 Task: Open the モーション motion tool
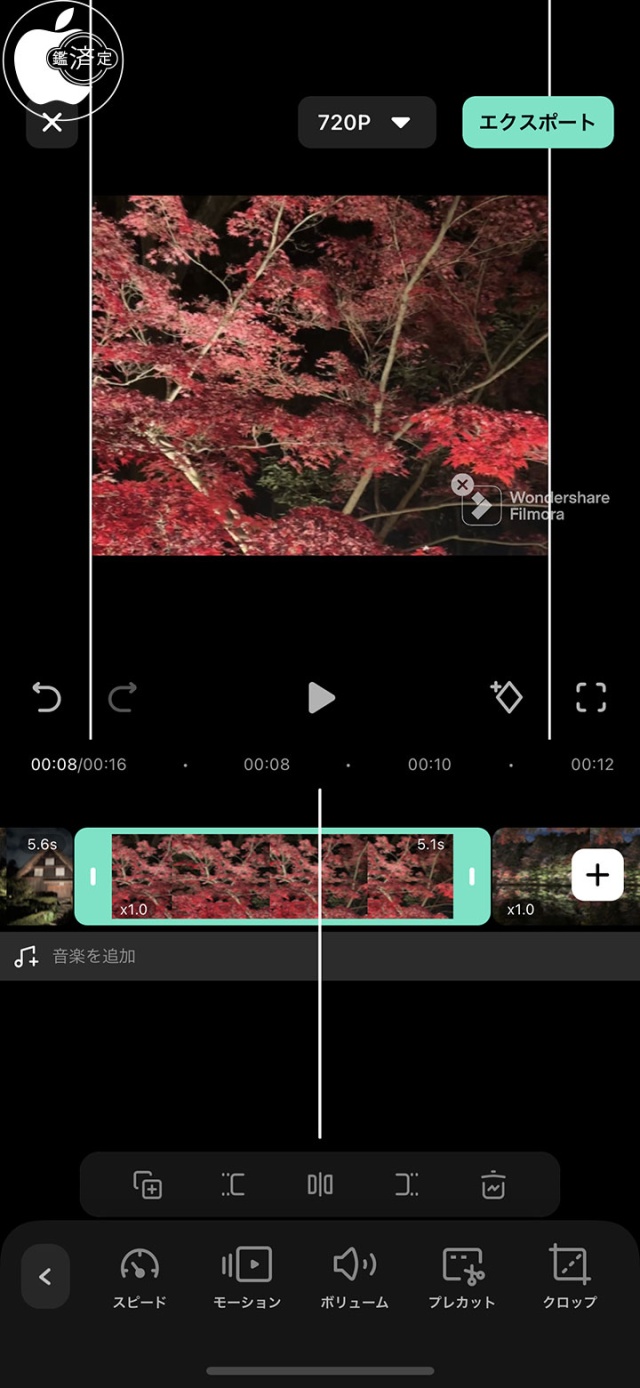[247, 1278]
